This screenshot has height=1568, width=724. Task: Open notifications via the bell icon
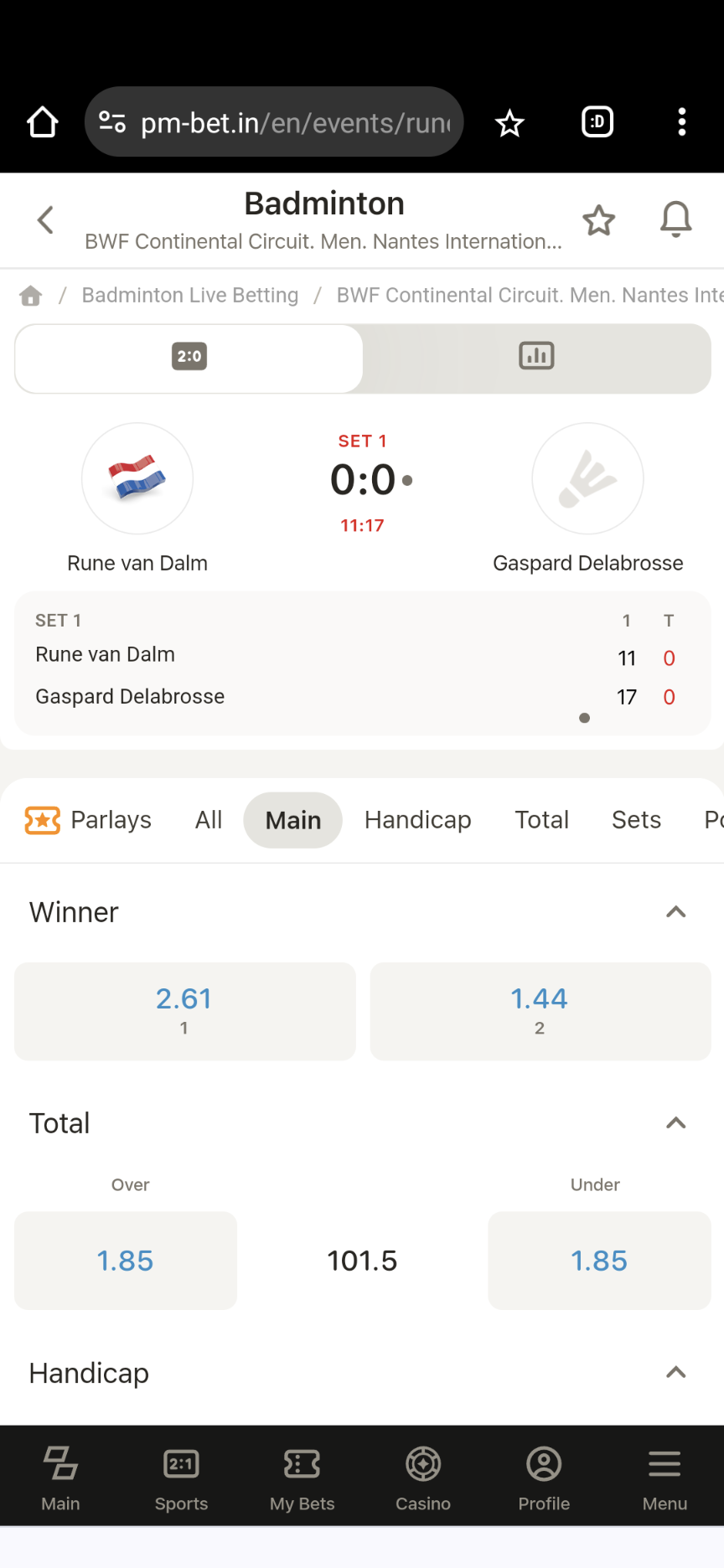pyautogui.click(x=675, y=220)
